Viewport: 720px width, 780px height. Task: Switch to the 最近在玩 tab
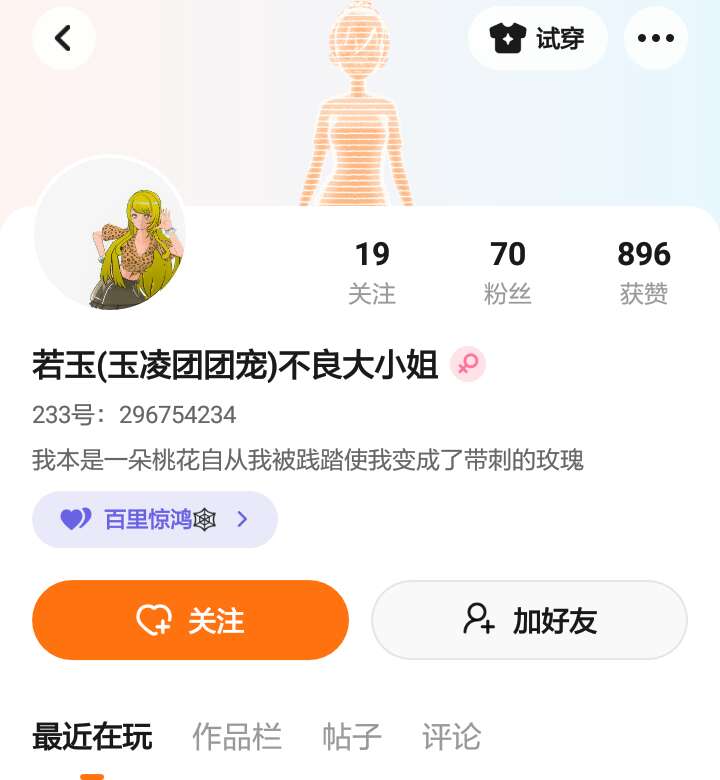click(x=92, y=738)
